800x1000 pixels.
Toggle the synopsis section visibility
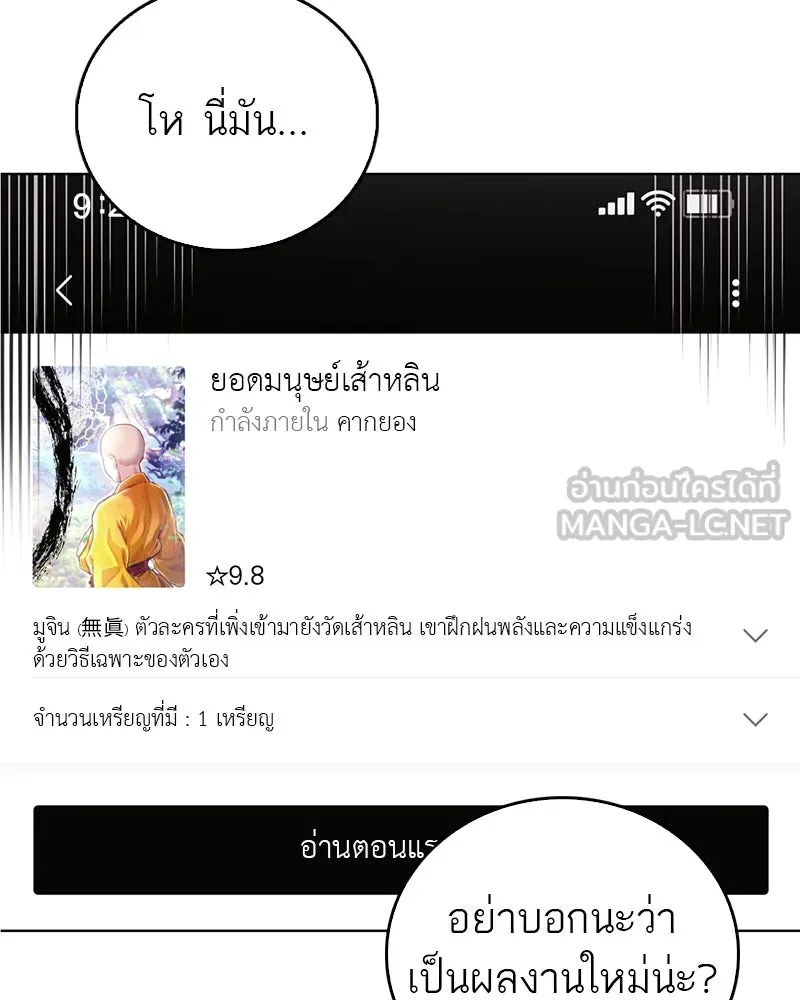pos(756,633)
